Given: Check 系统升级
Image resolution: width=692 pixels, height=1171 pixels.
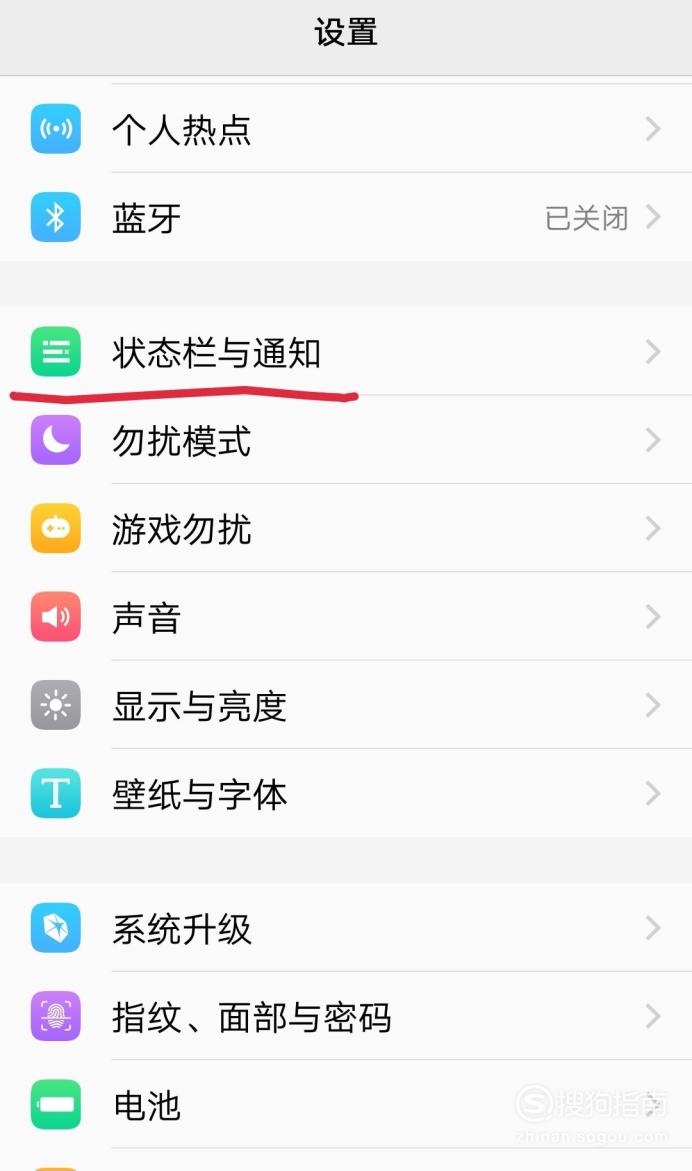Looking at the screenshot, I should pyautogui.click(x=346, y=928).
